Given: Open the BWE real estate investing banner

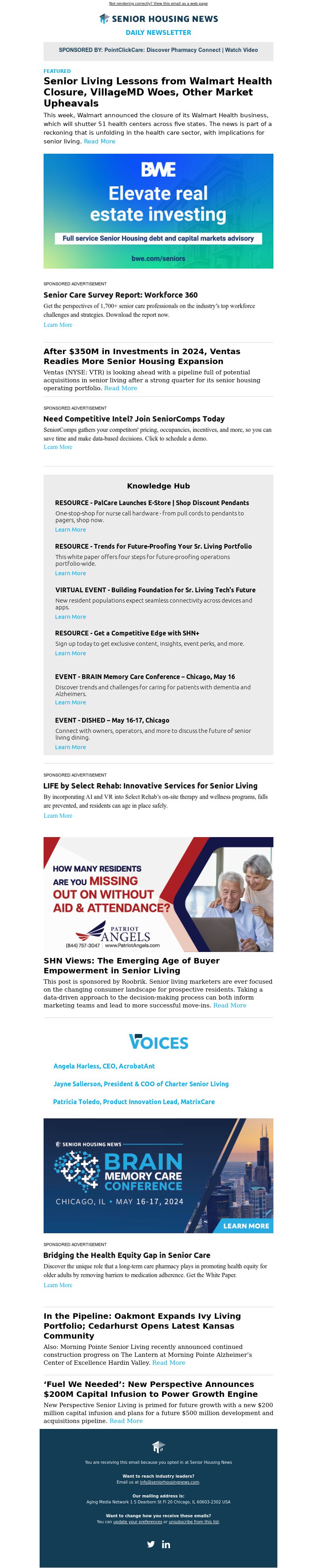Looking at the screenshot, I should click(158, 211).
